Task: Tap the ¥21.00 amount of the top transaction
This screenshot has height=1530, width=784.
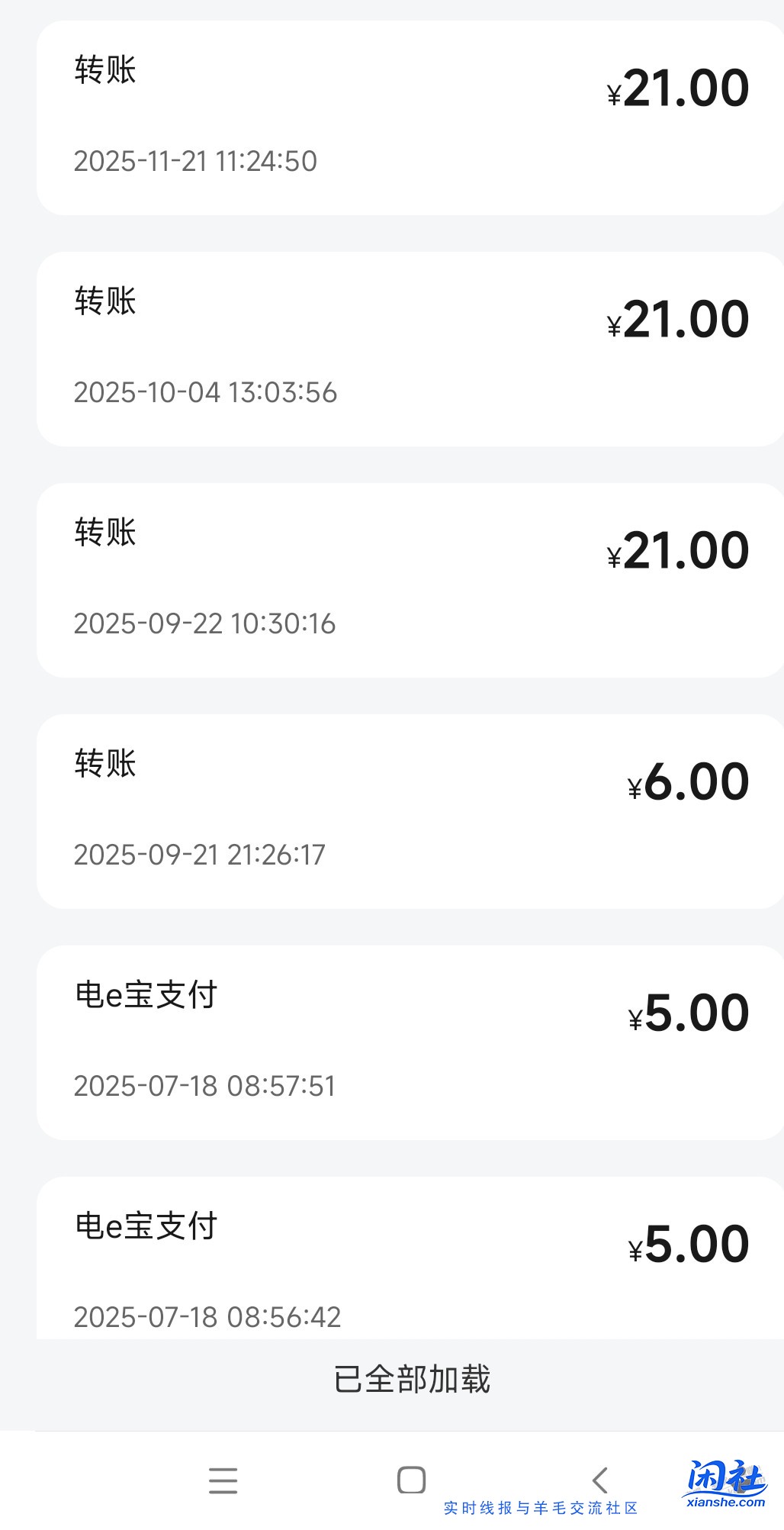Action: (677, 87)
